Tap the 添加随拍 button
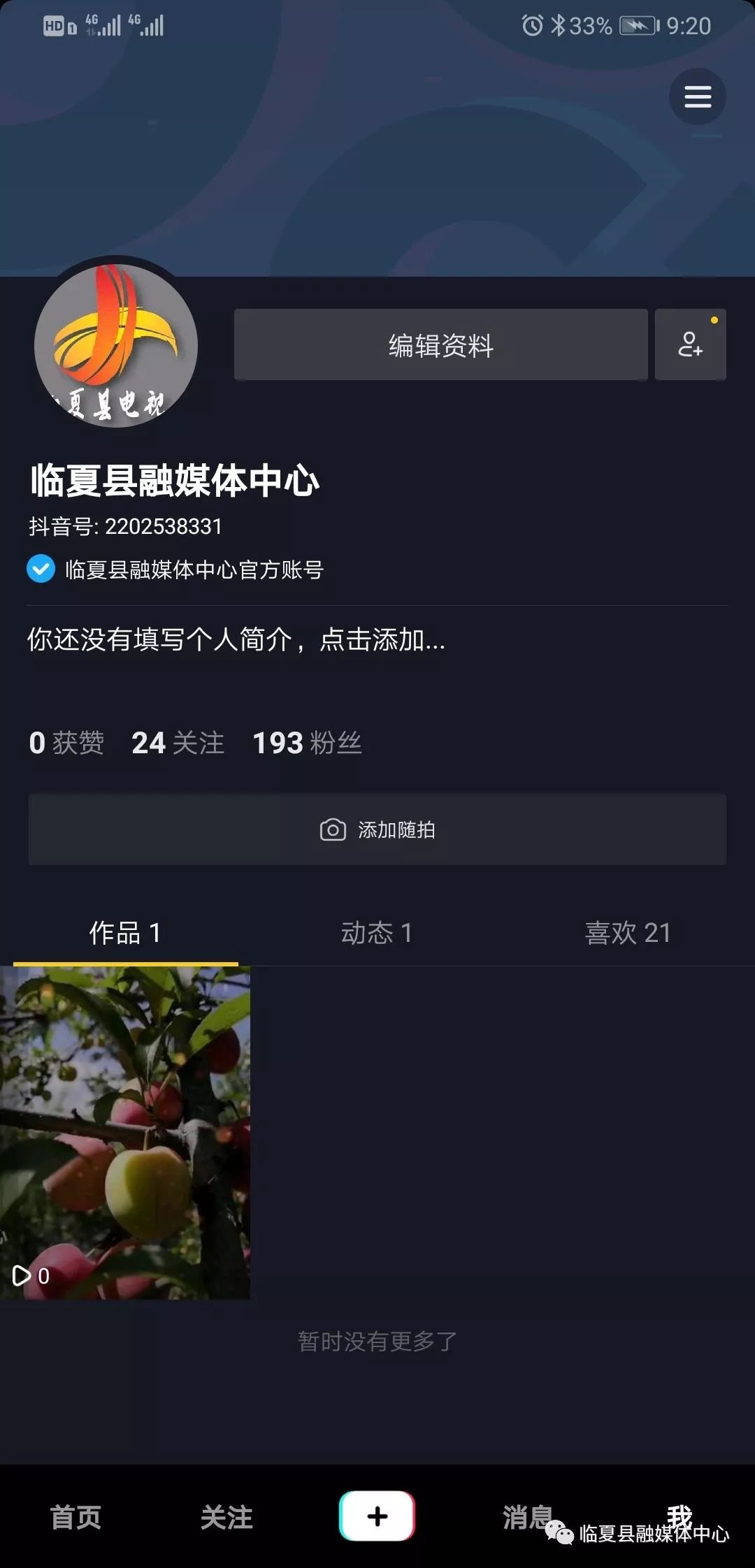The image size is (755, 1568). 377,829
